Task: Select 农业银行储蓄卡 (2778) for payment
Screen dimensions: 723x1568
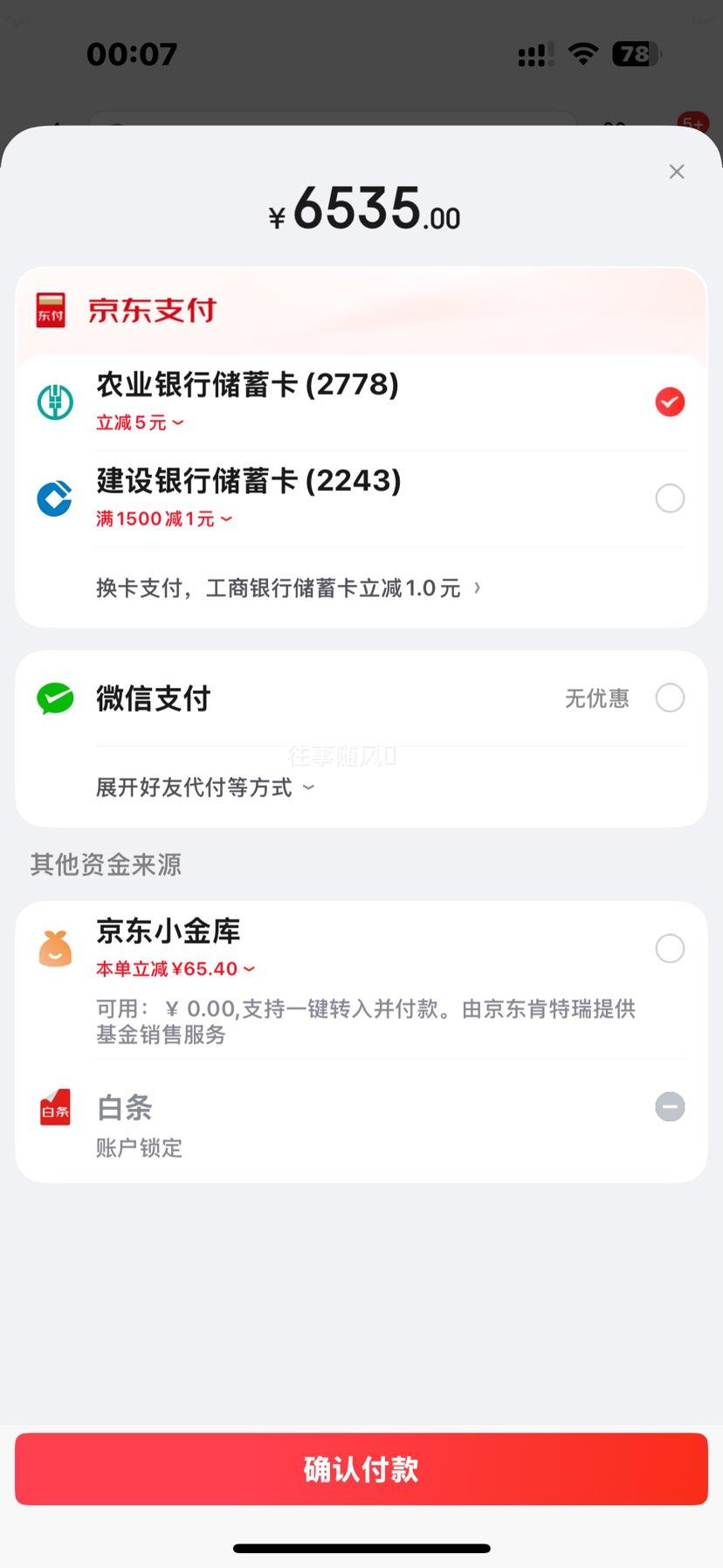Action: (x=360, y=402)
